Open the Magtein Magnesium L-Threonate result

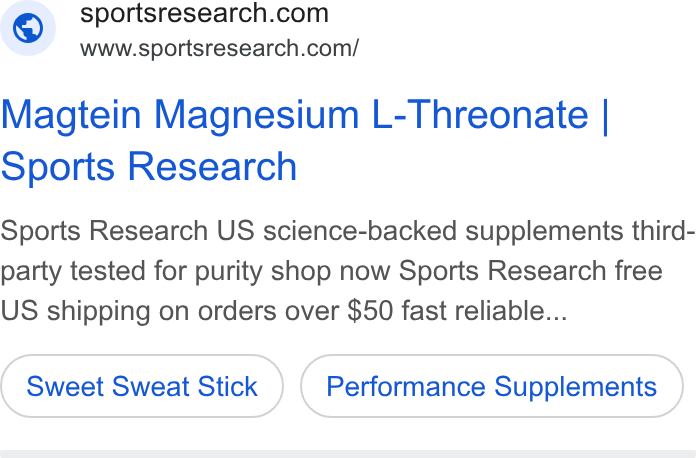pos(304,140)
